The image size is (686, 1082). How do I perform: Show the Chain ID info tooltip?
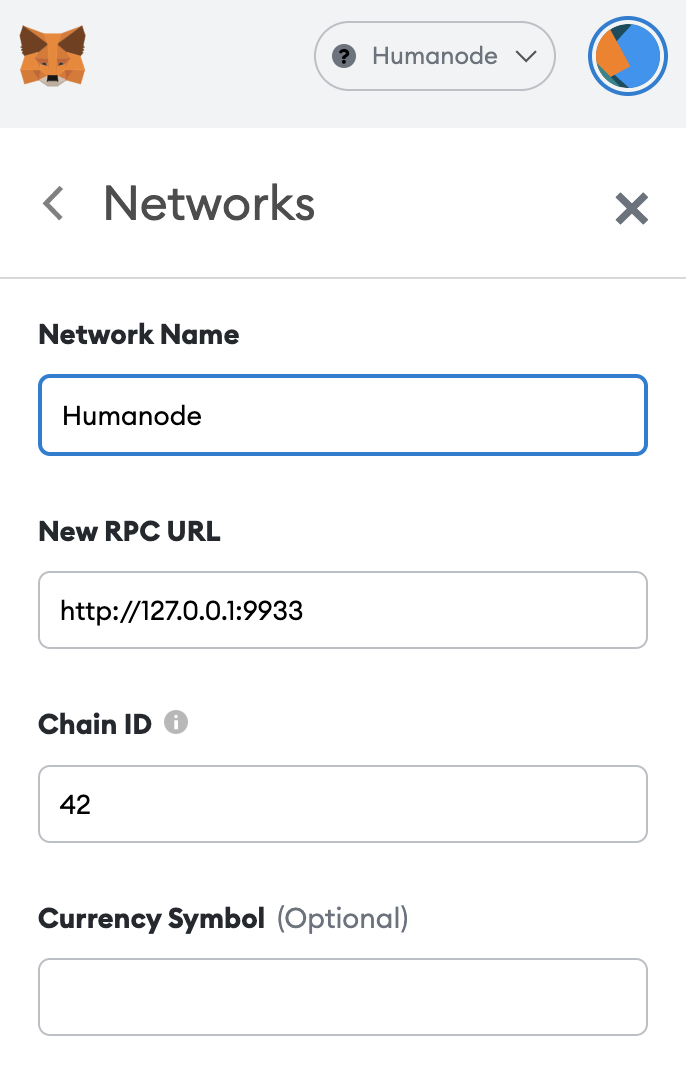[x=176, y=722]
